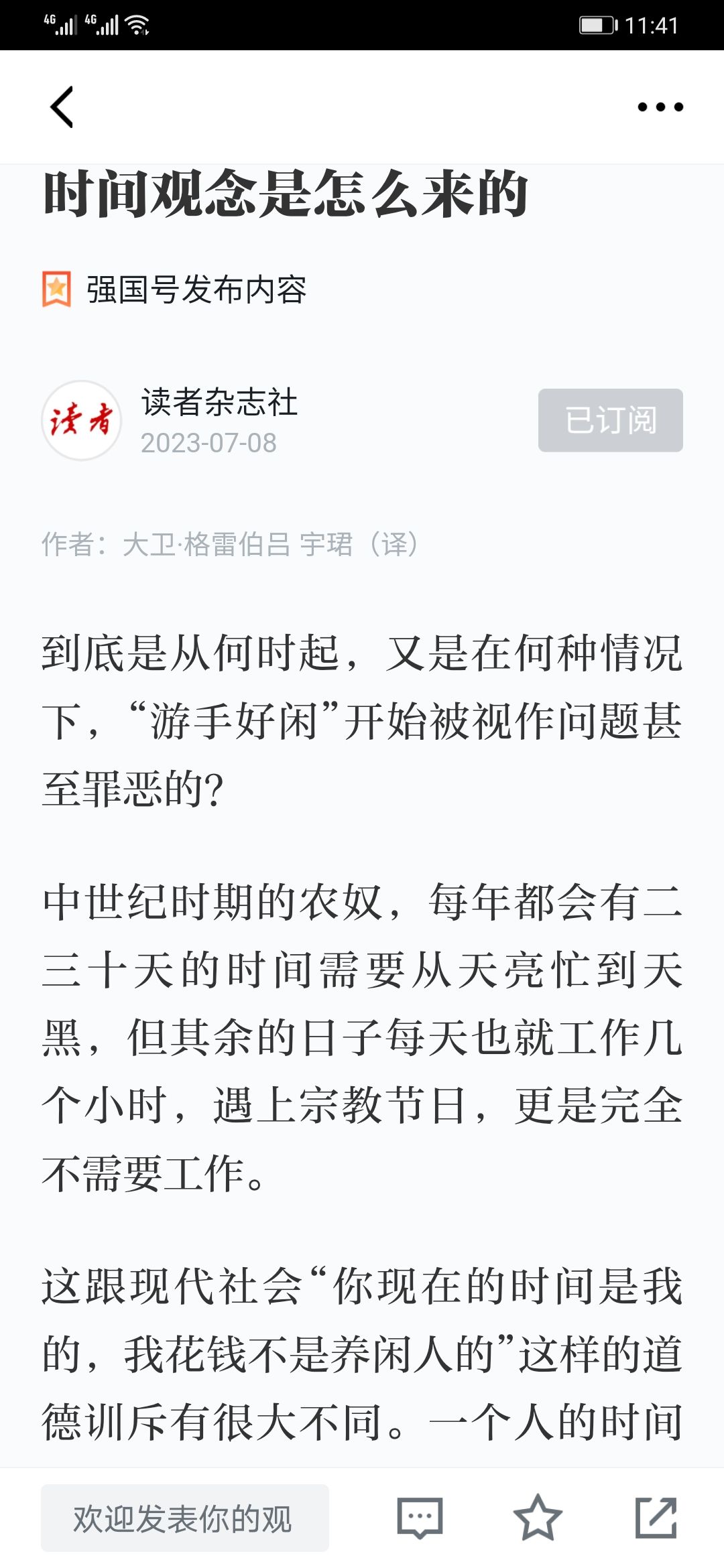Open 读者杂志社 publisher profile avatar
The height and width of the screenshot is (1568, 724).
[82, 420]
